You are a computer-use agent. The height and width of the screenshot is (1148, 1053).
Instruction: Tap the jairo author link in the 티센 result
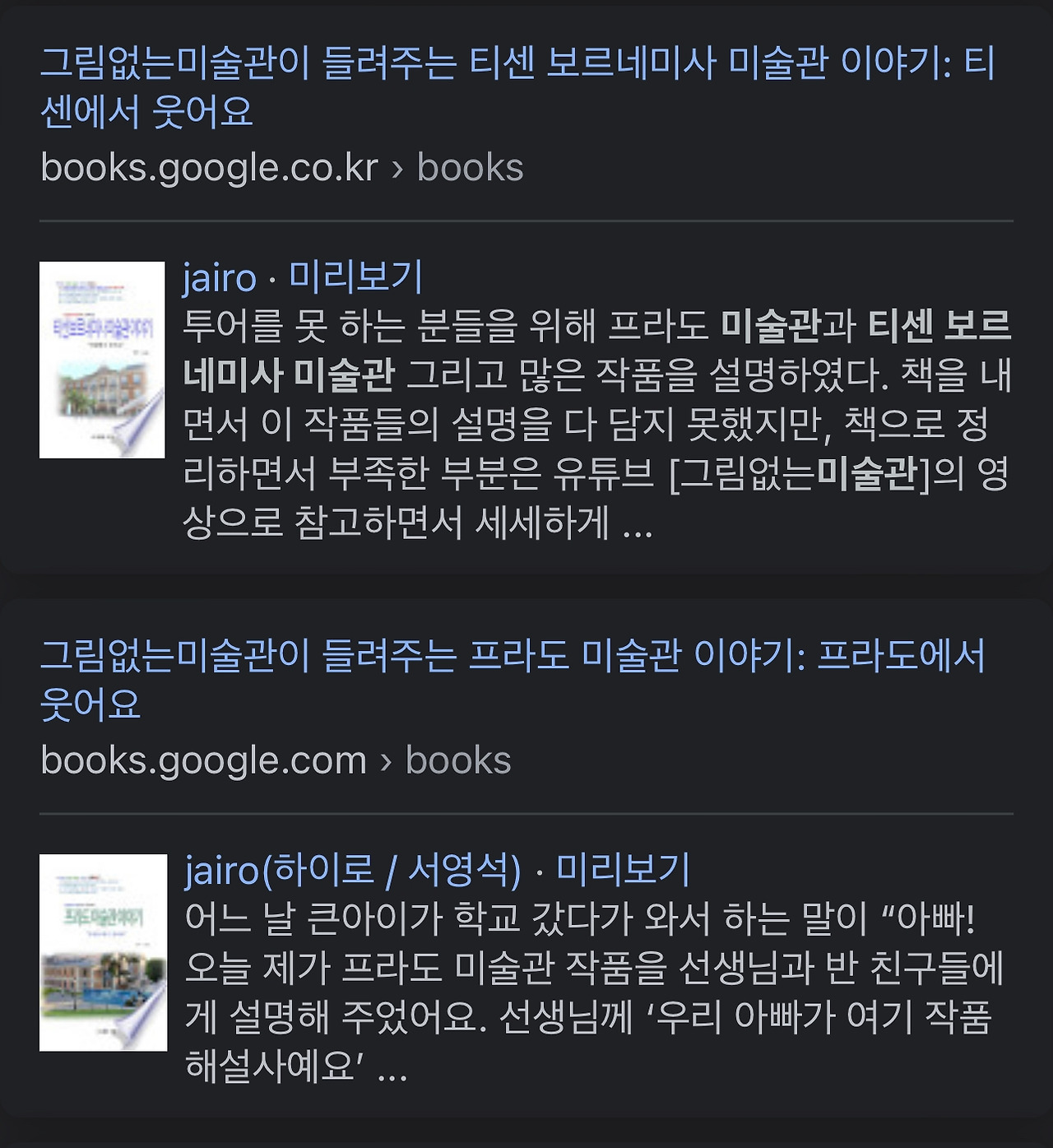click(220, 277)
